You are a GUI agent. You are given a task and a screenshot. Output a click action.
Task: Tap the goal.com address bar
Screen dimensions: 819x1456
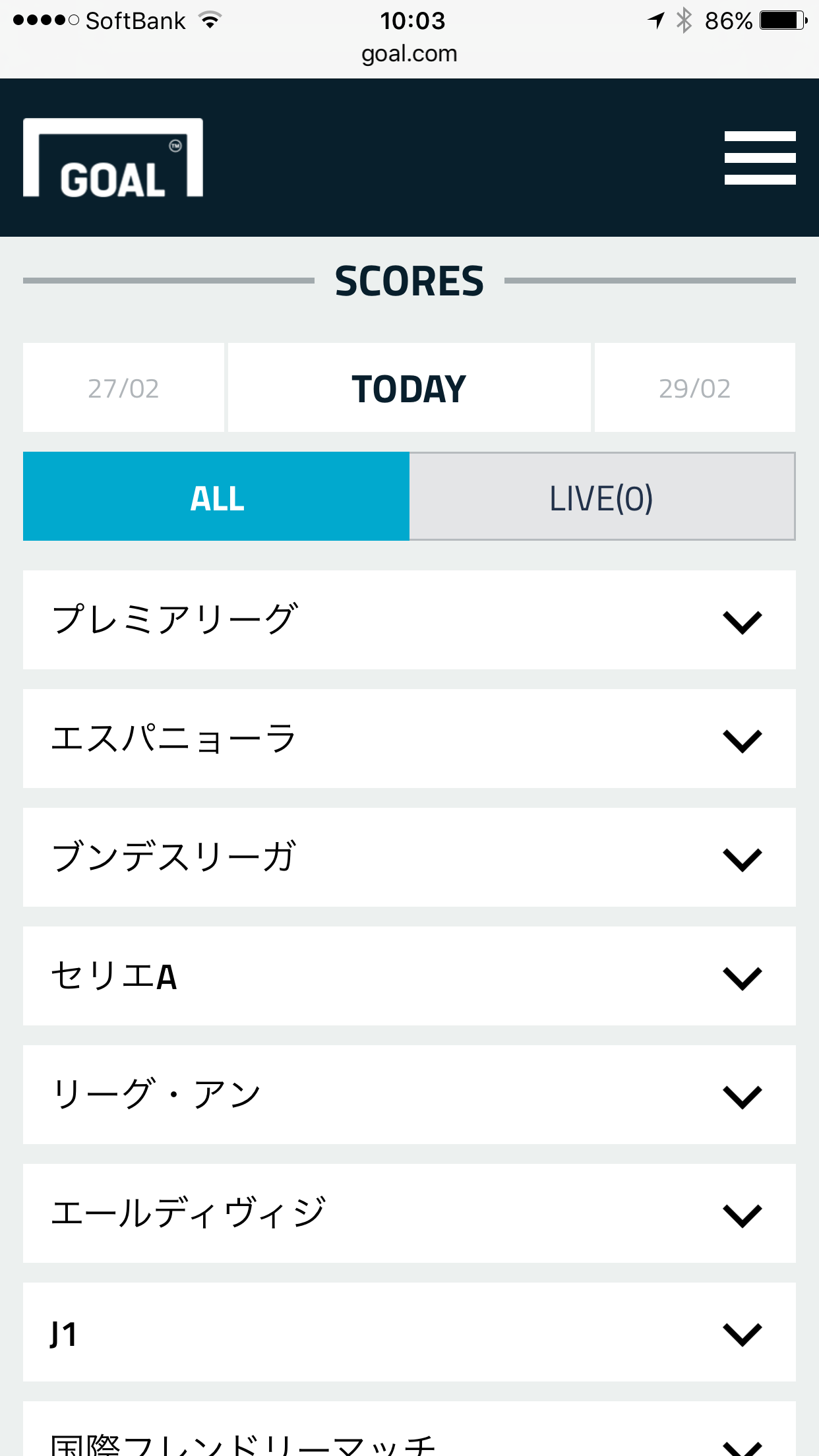pos(409,54)
